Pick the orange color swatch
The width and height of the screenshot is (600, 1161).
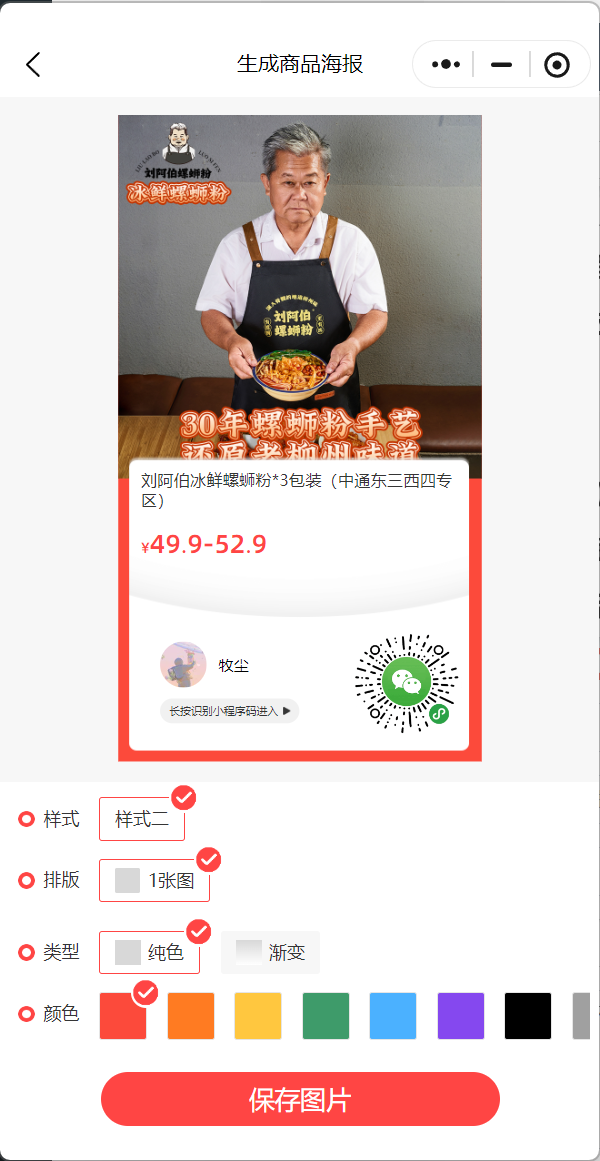[191, 1016]
